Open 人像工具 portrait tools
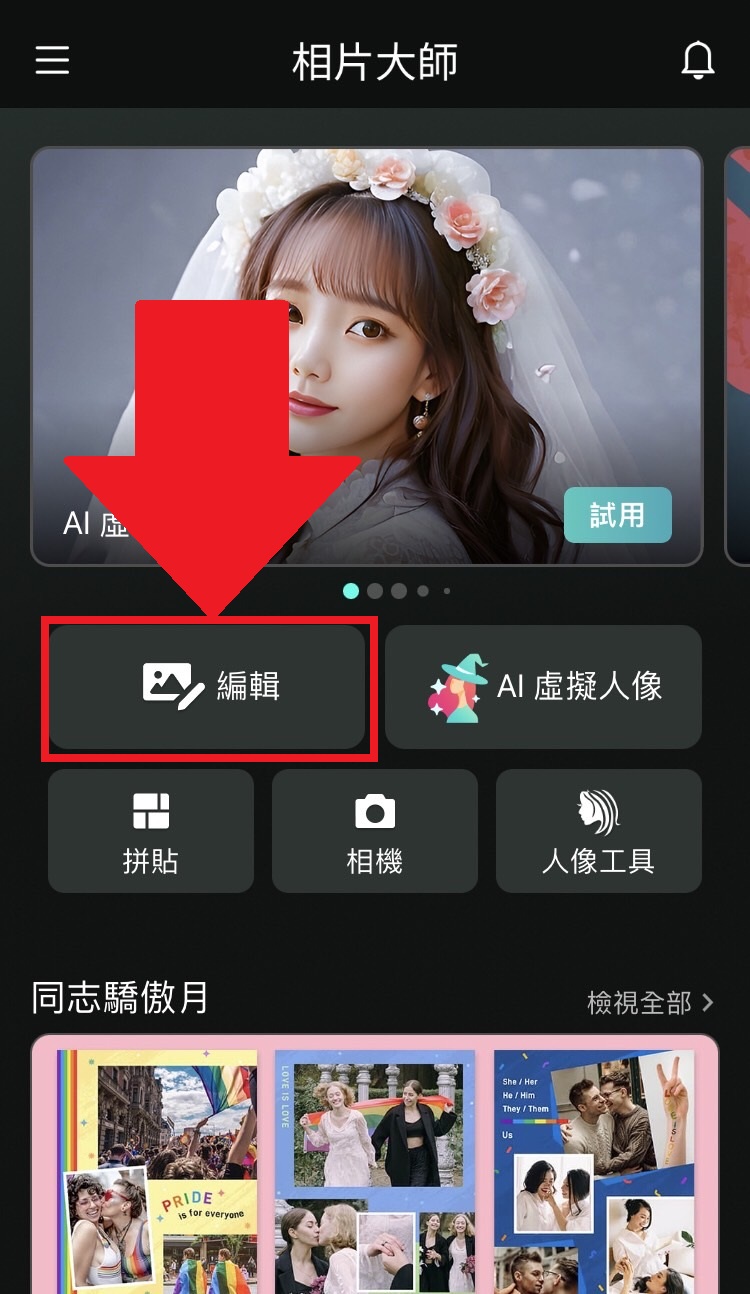Viewport: 750px width, 1294px height. point(598,831)
